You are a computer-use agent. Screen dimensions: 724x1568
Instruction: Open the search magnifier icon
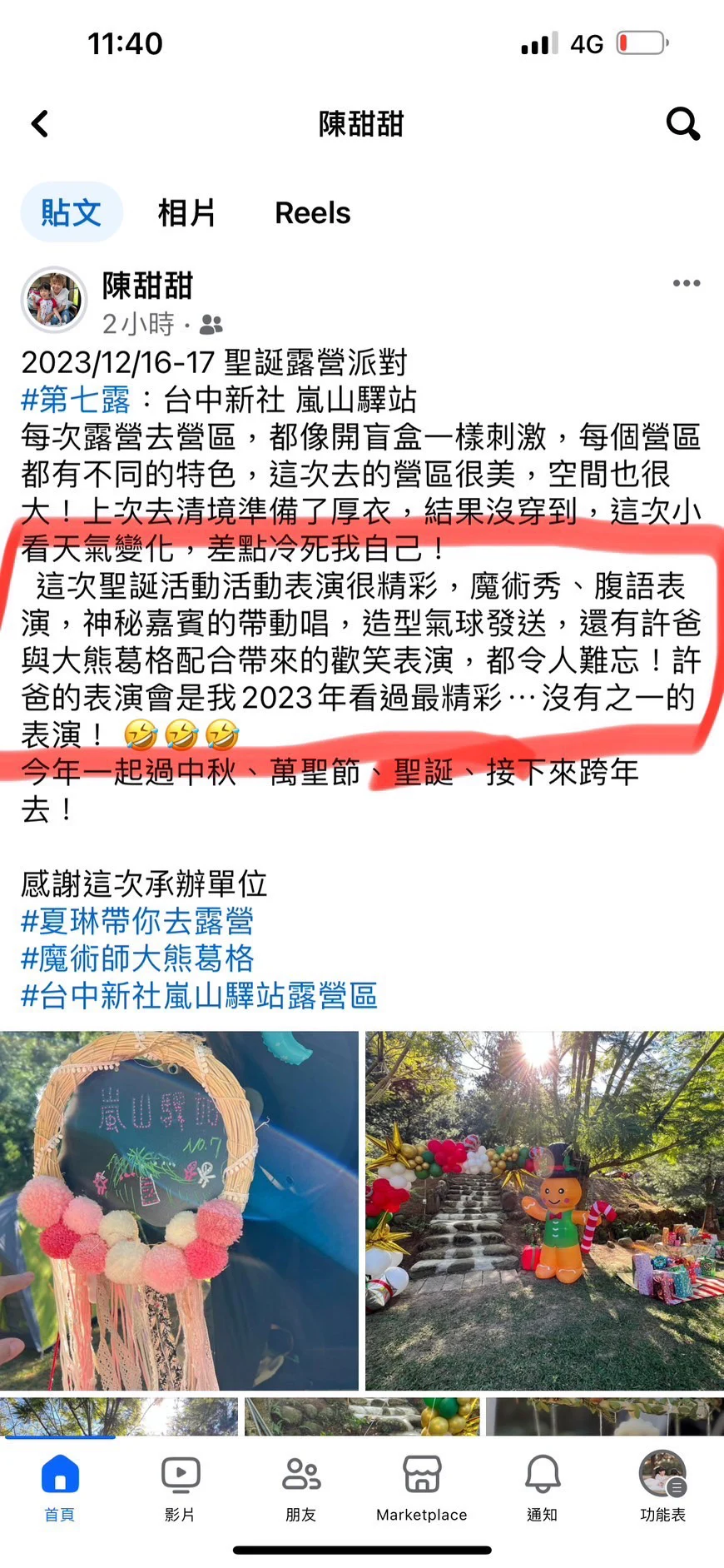(682, 124)
